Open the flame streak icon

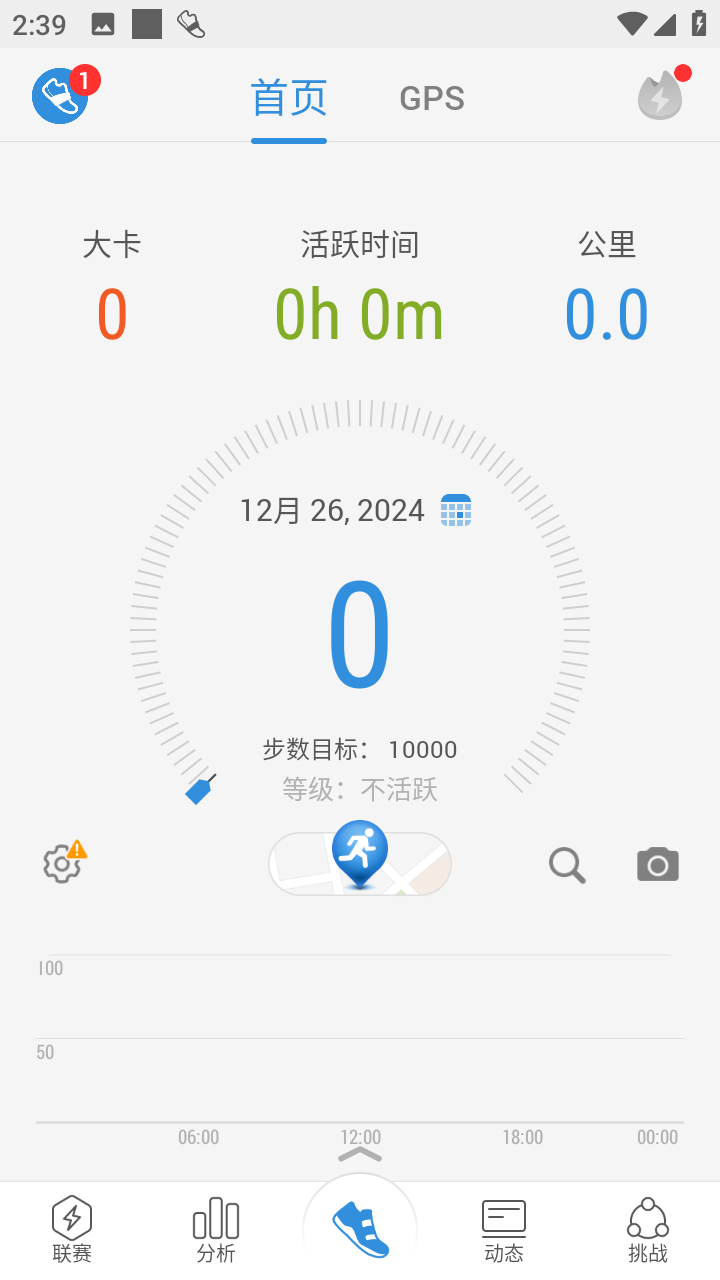pyautogui.click(x=661, y=94)
